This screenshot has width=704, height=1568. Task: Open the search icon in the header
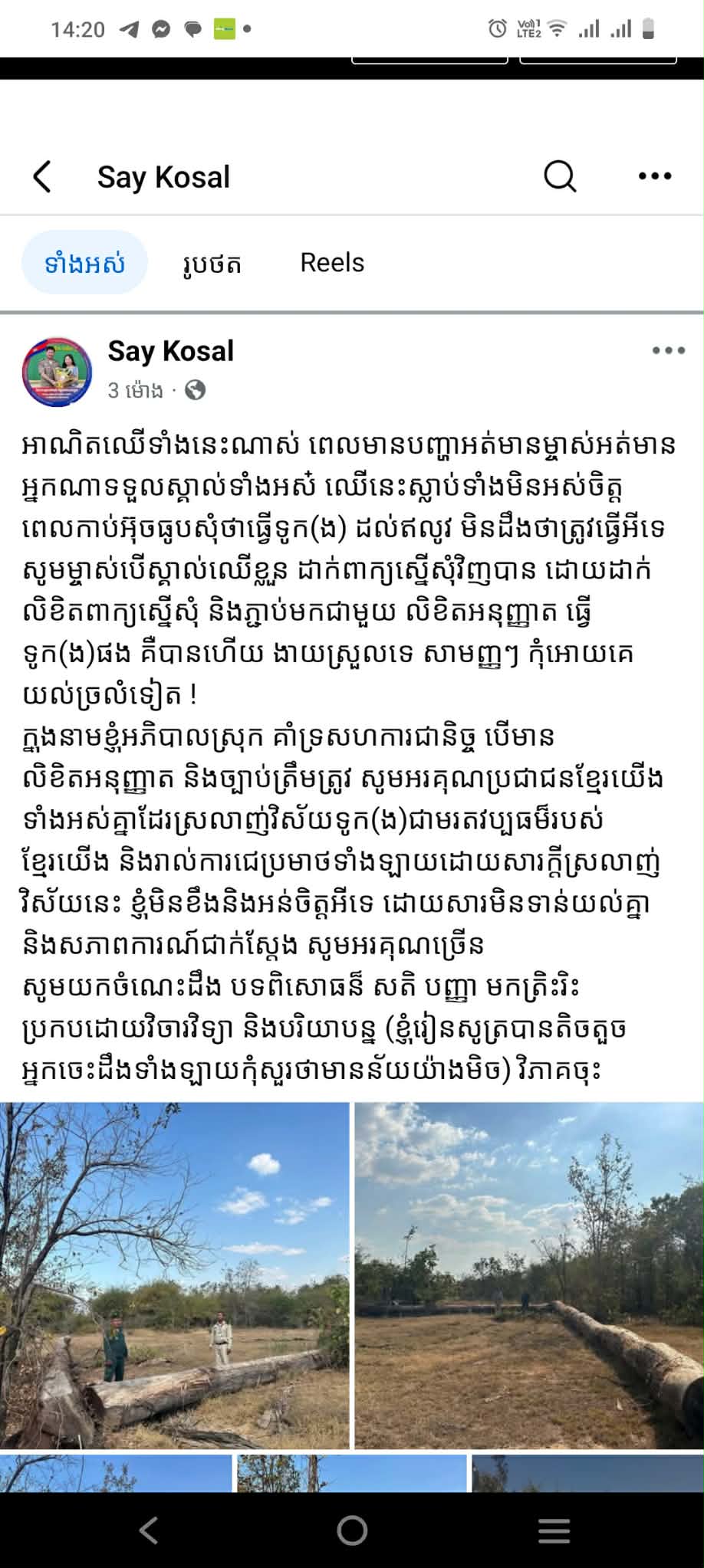(560, 177)
